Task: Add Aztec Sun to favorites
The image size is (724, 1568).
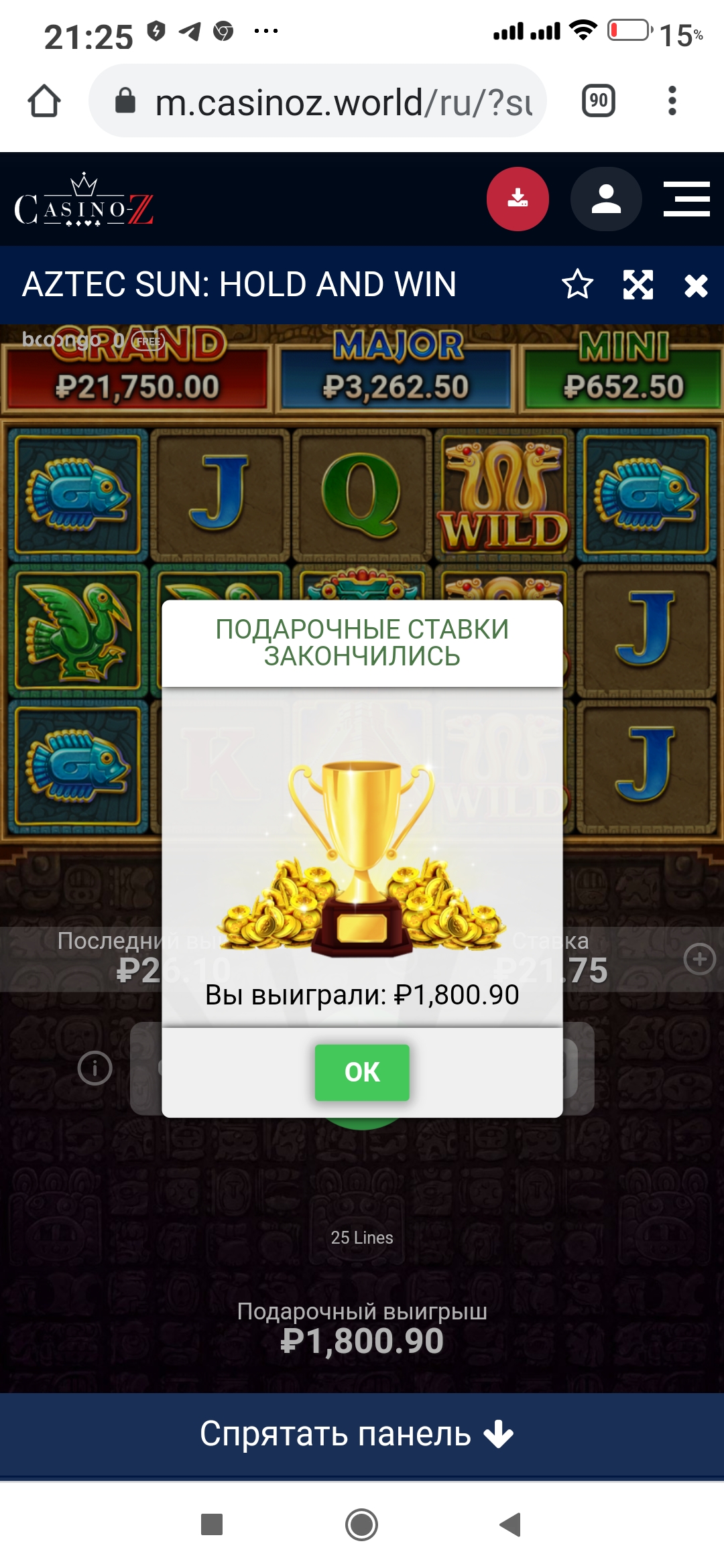Action: pos(577,285)
